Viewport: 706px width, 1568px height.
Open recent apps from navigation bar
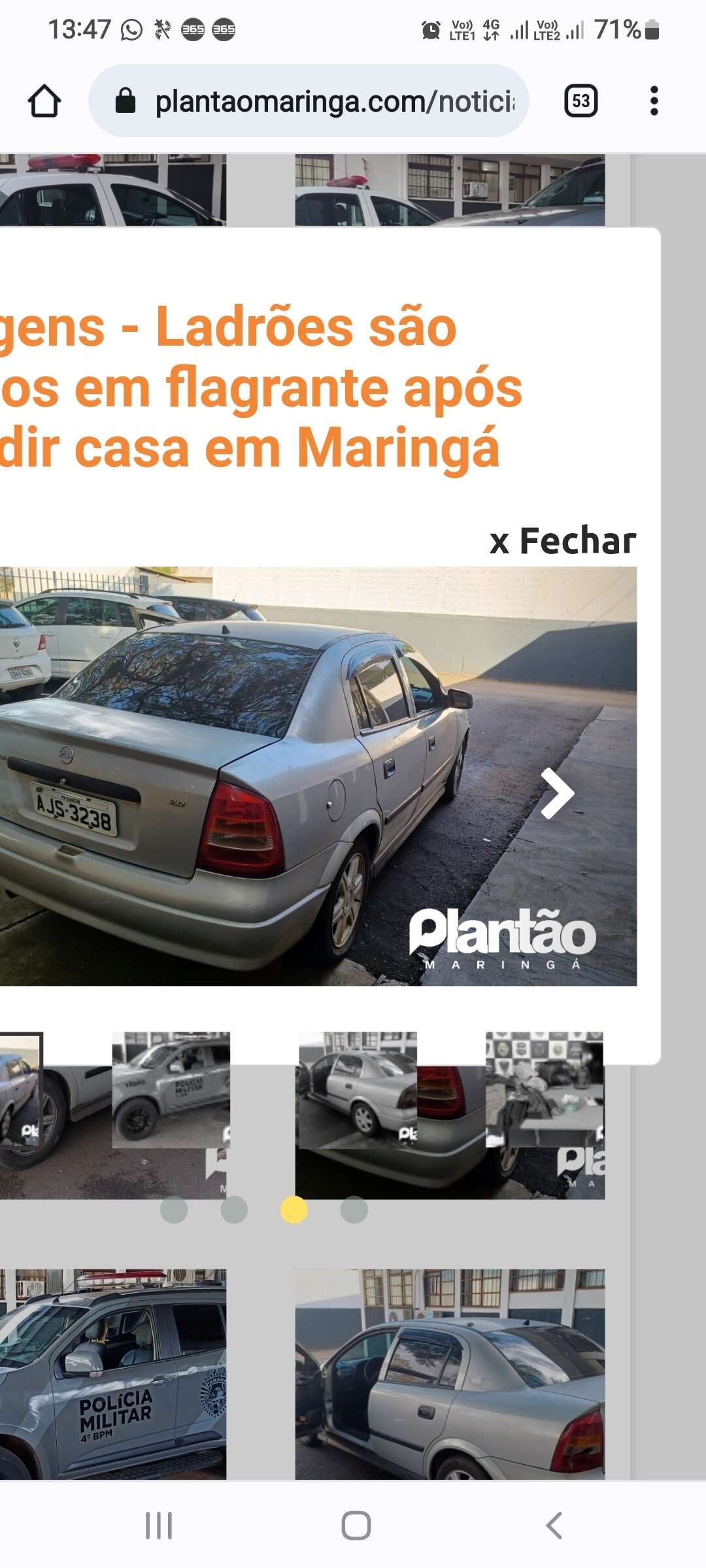pyautogui.click(x=159, y=1526)
